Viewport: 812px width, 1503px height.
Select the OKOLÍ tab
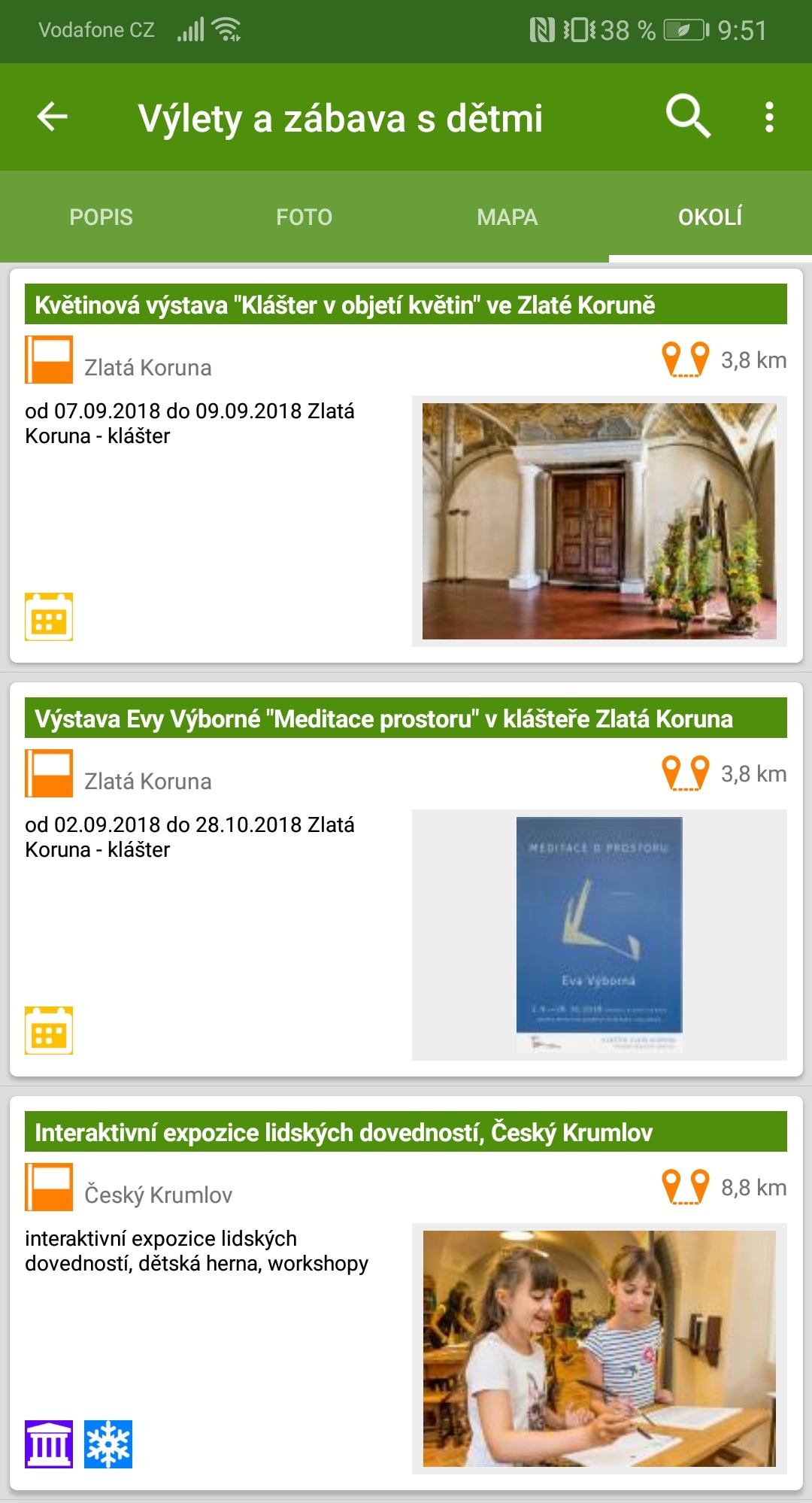click(x=710, y=217)
